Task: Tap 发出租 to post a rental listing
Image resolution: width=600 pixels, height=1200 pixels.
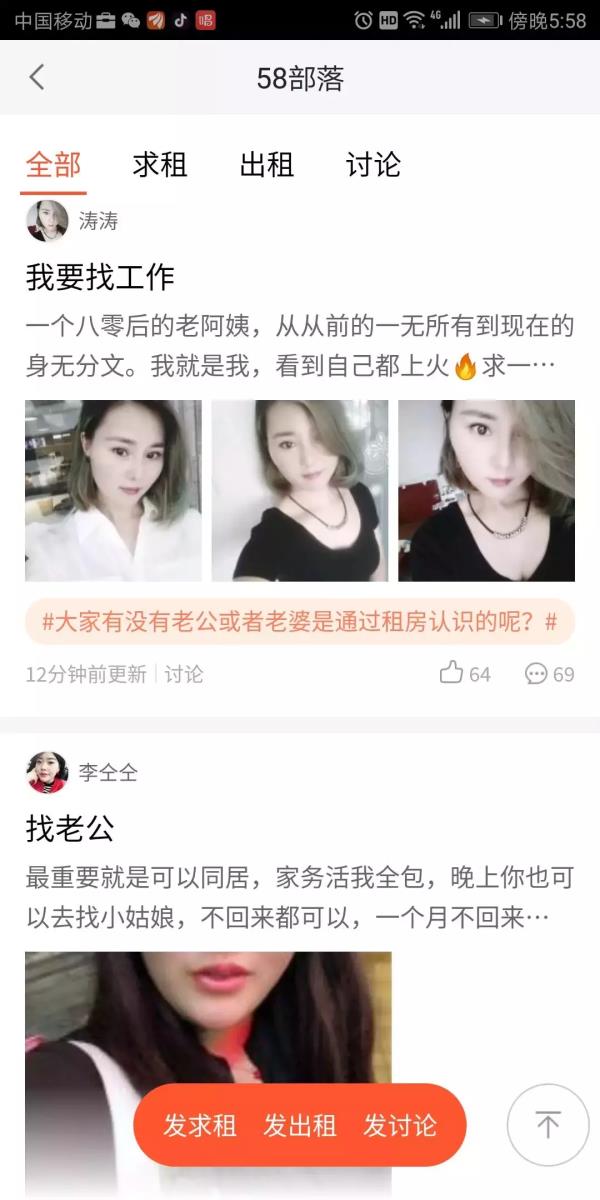Action: [x=299, y=1125]
